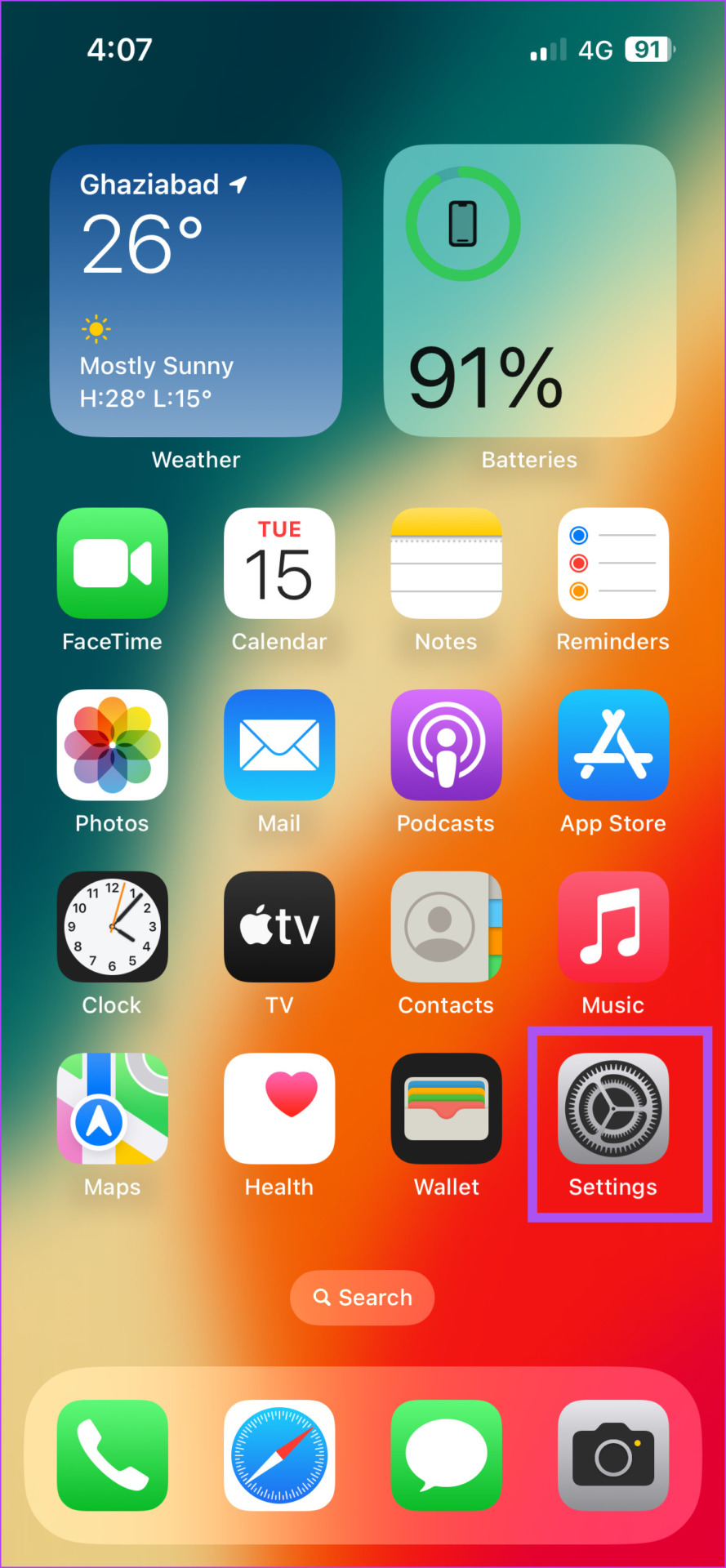726x1568 pixels.
Task: Open Notes
Action: tap(446, 563)
